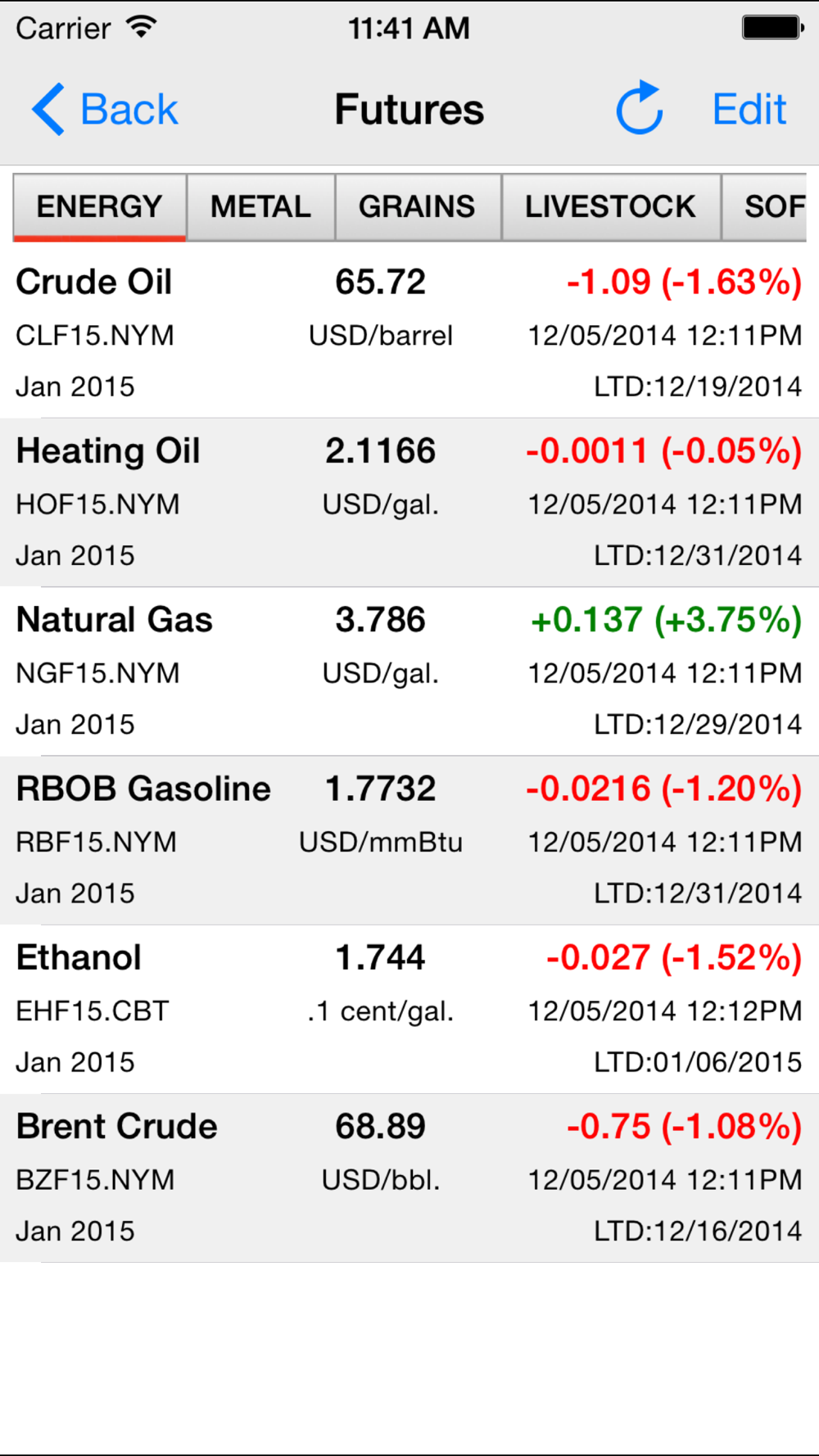
Task: Select the ENERGY tab
Action: [100, 207]
